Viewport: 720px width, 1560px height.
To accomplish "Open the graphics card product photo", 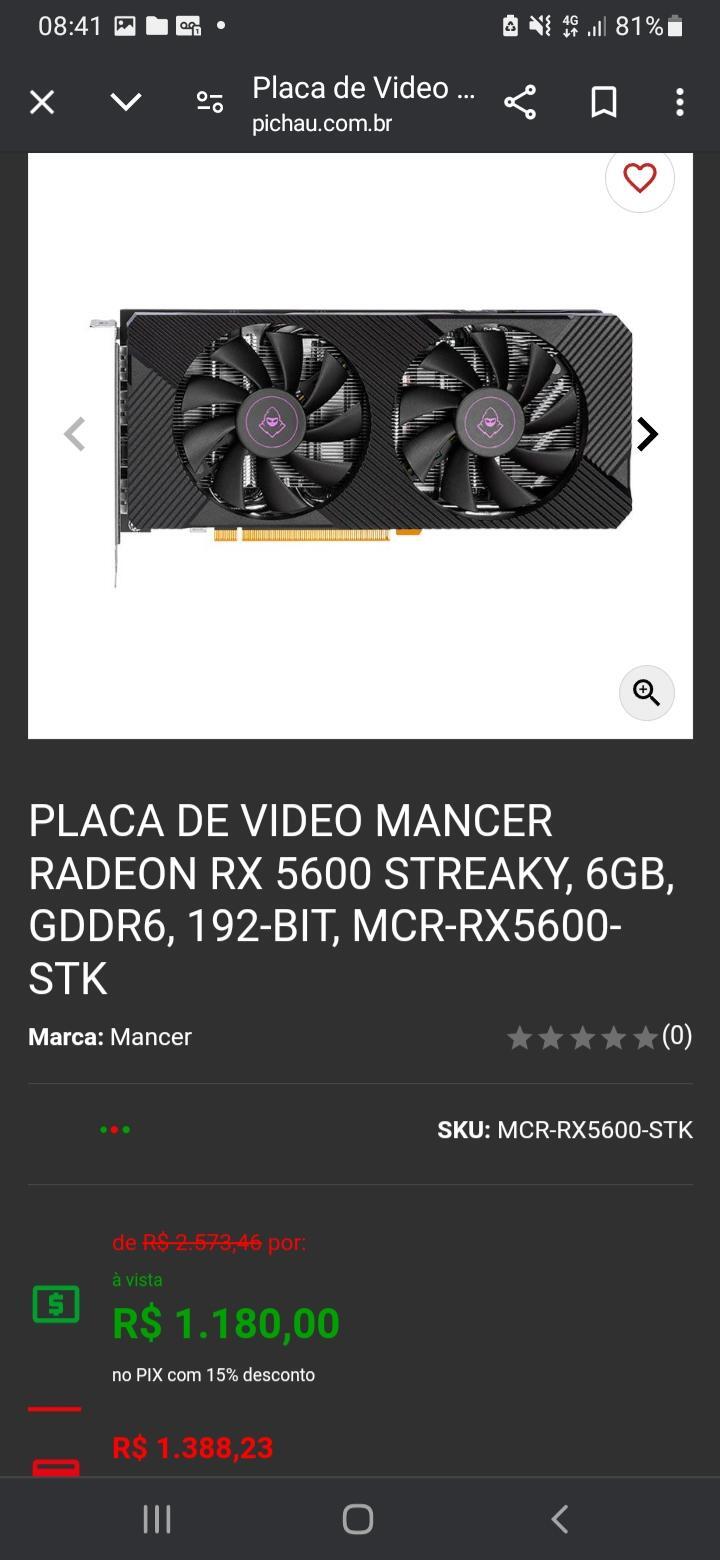I will click(361, 446).
